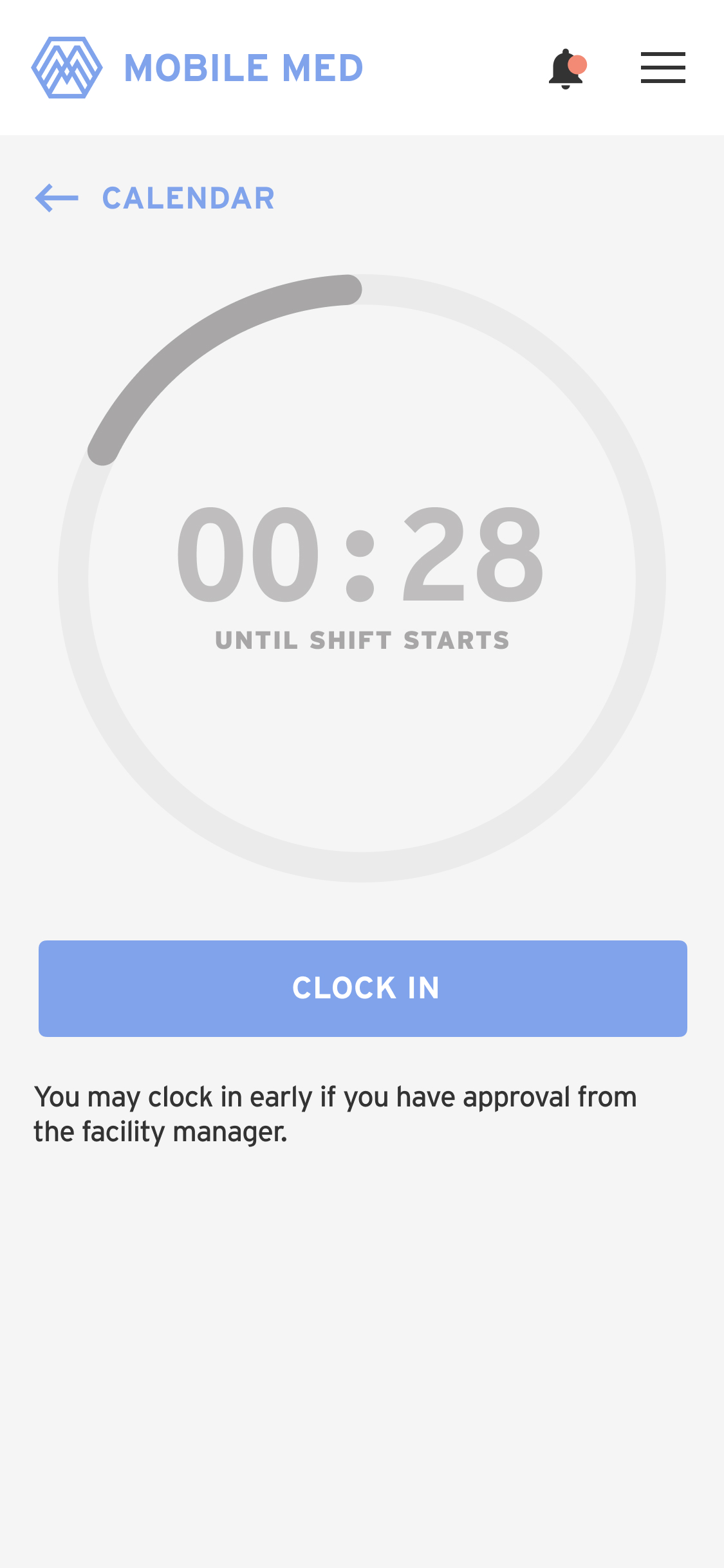
Task: Open the notifications bell
Action: [x=566, y=68]
